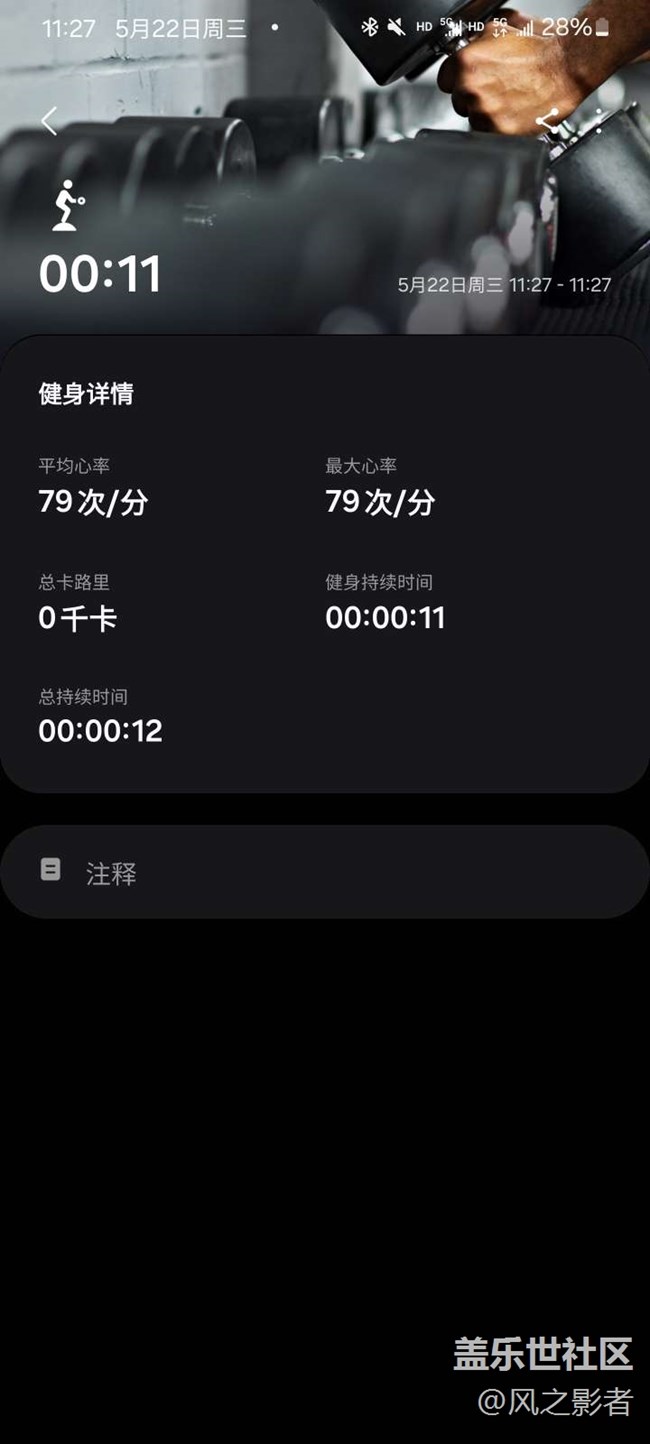Open the three-dot overflow menu

599,121
